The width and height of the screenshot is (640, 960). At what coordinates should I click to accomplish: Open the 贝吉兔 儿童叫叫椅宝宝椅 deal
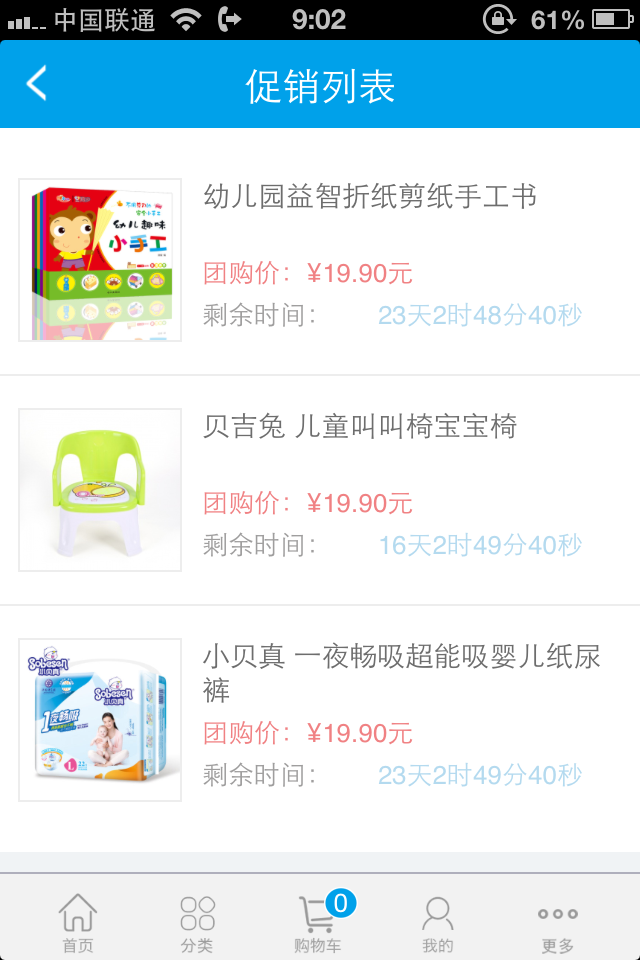point(360,427)
